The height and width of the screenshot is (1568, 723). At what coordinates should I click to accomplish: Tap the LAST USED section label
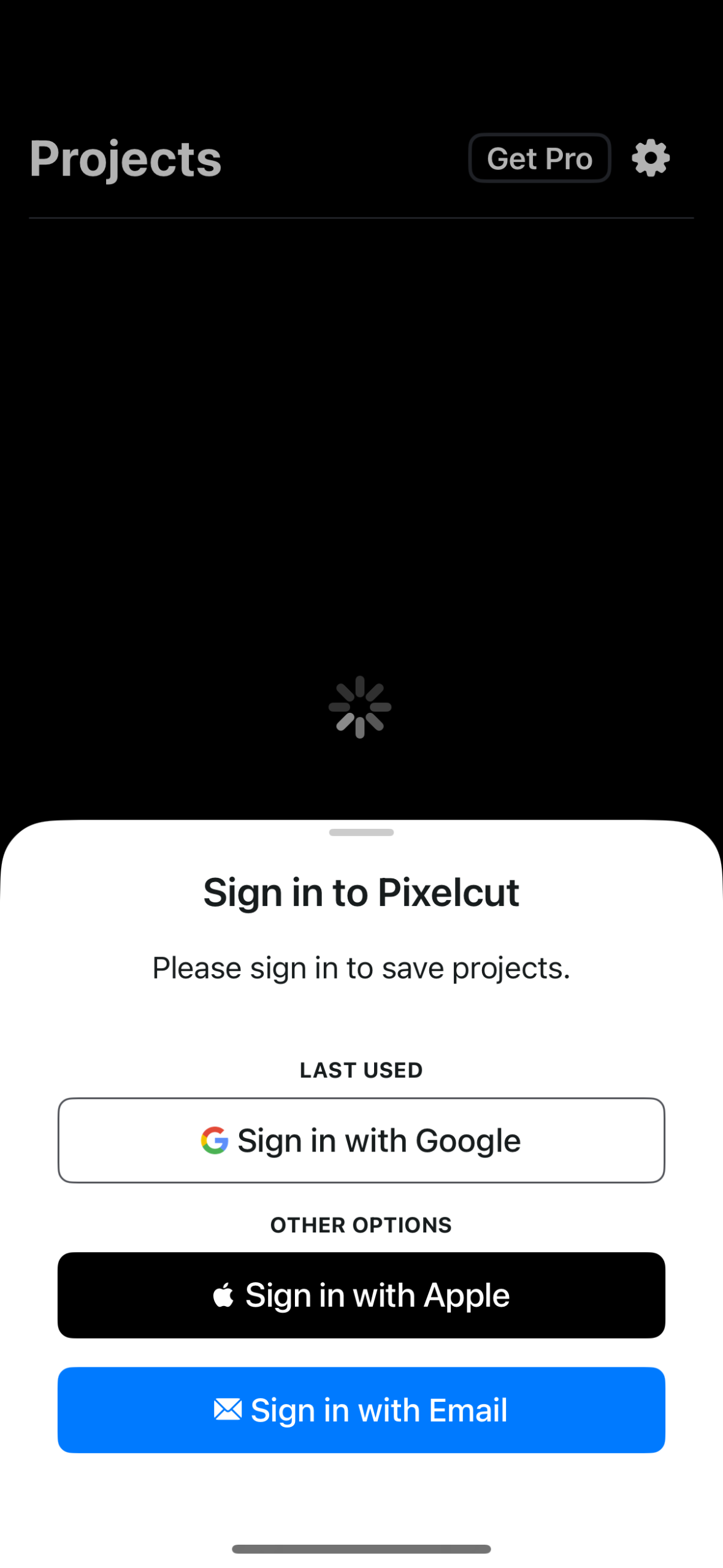point(361,1070)
